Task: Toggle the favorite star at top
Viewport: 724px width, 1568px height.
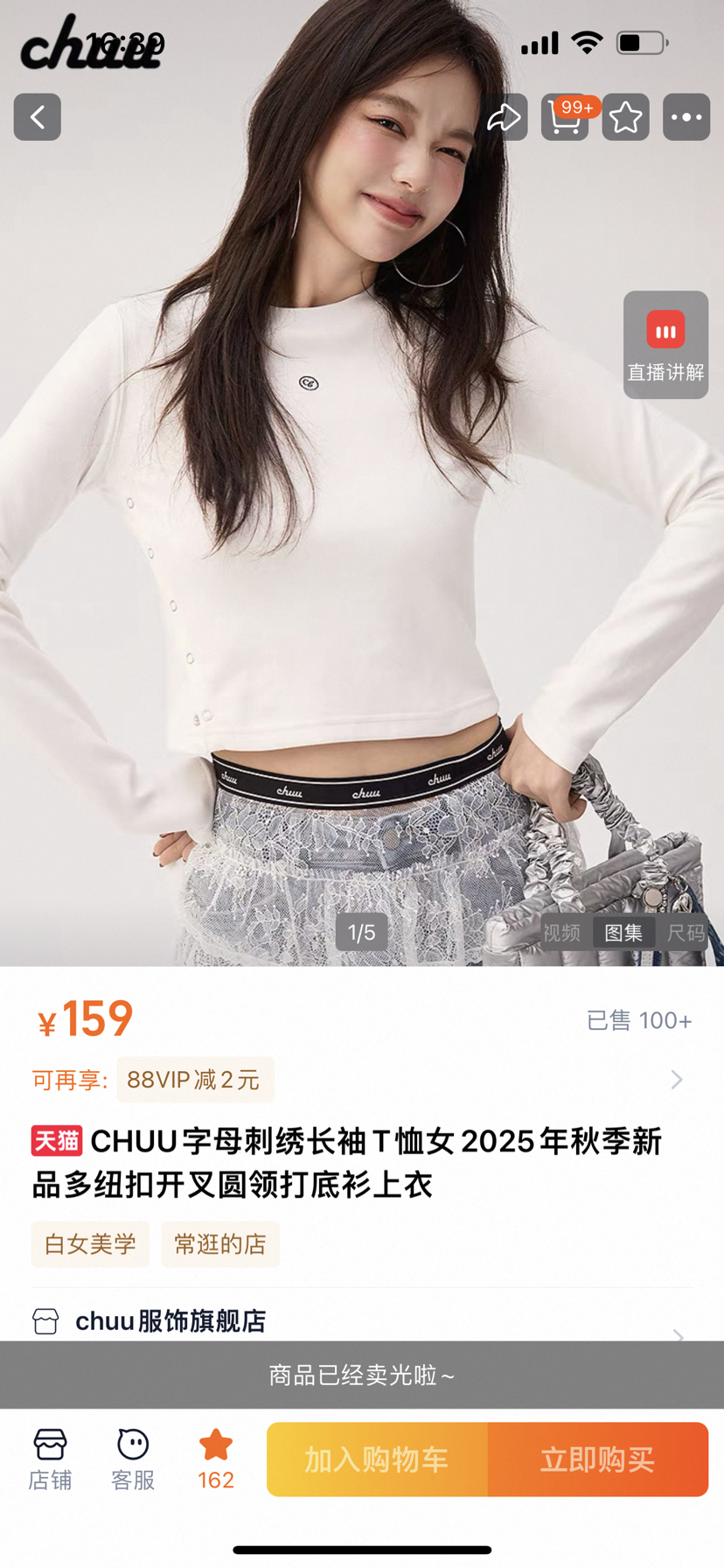Action: click(x=625, y=116)
